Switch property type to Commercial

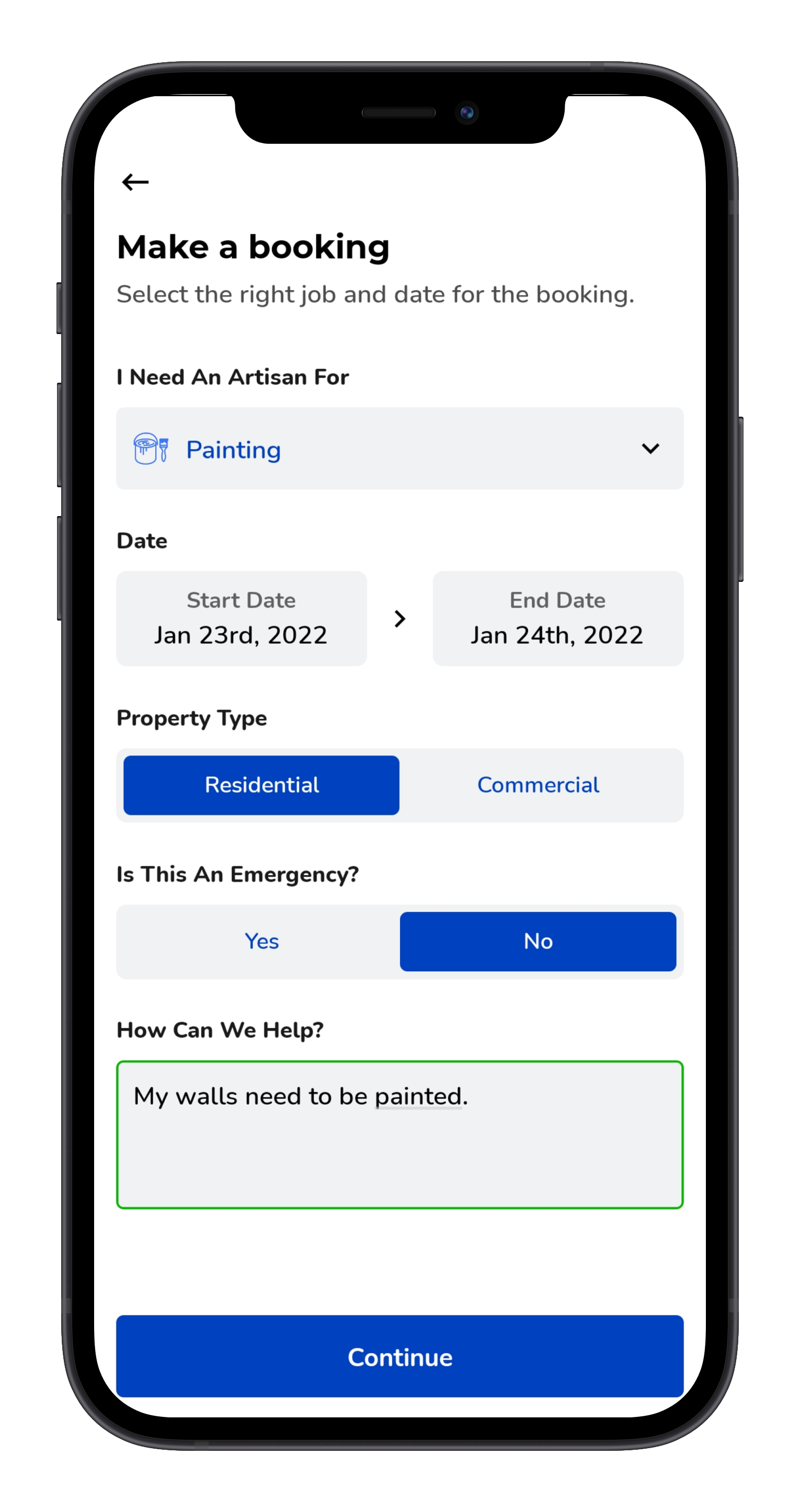[x=538, y=785]
